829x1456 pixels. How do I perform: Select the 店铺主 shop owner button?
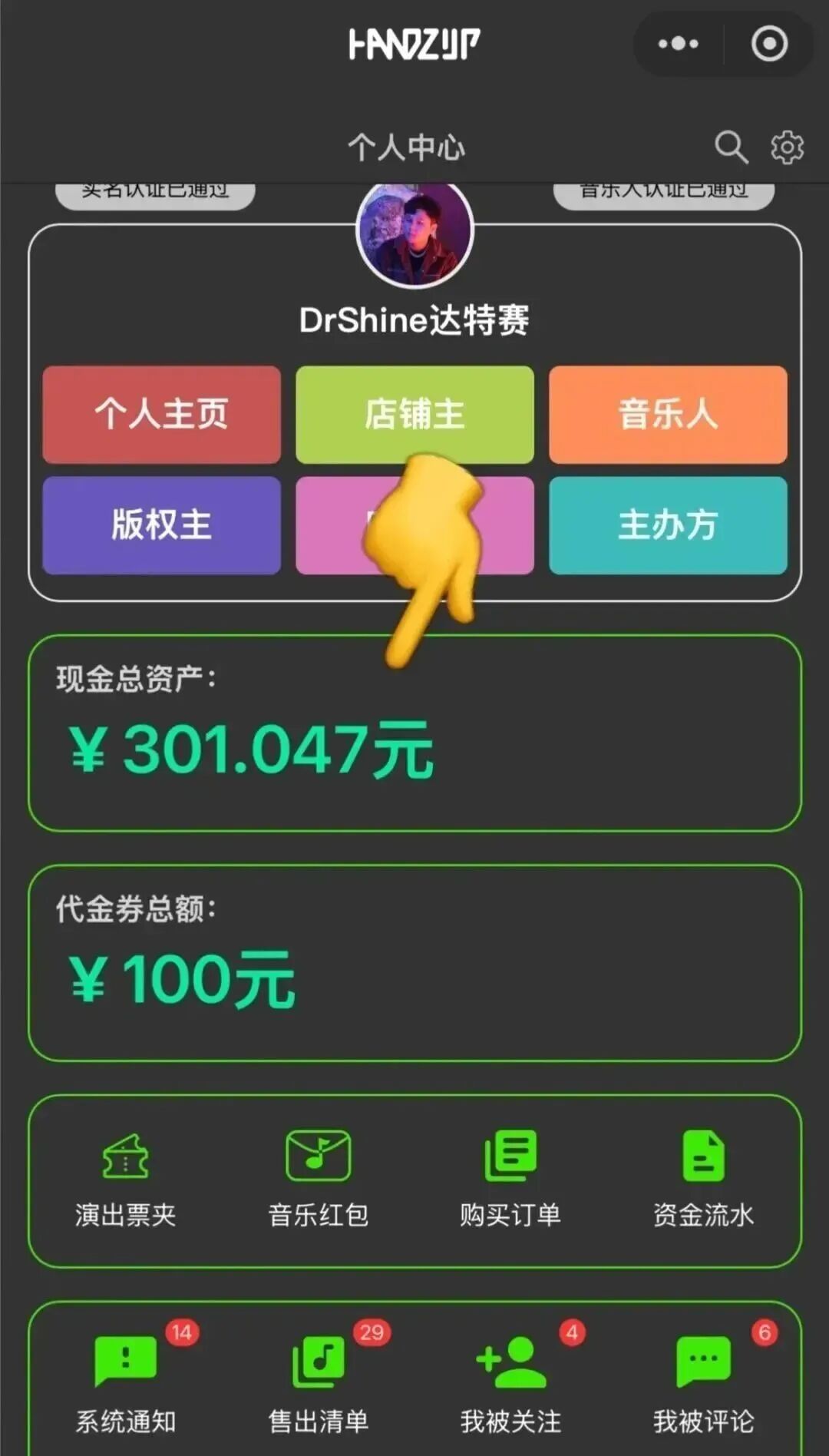point(414,414)
